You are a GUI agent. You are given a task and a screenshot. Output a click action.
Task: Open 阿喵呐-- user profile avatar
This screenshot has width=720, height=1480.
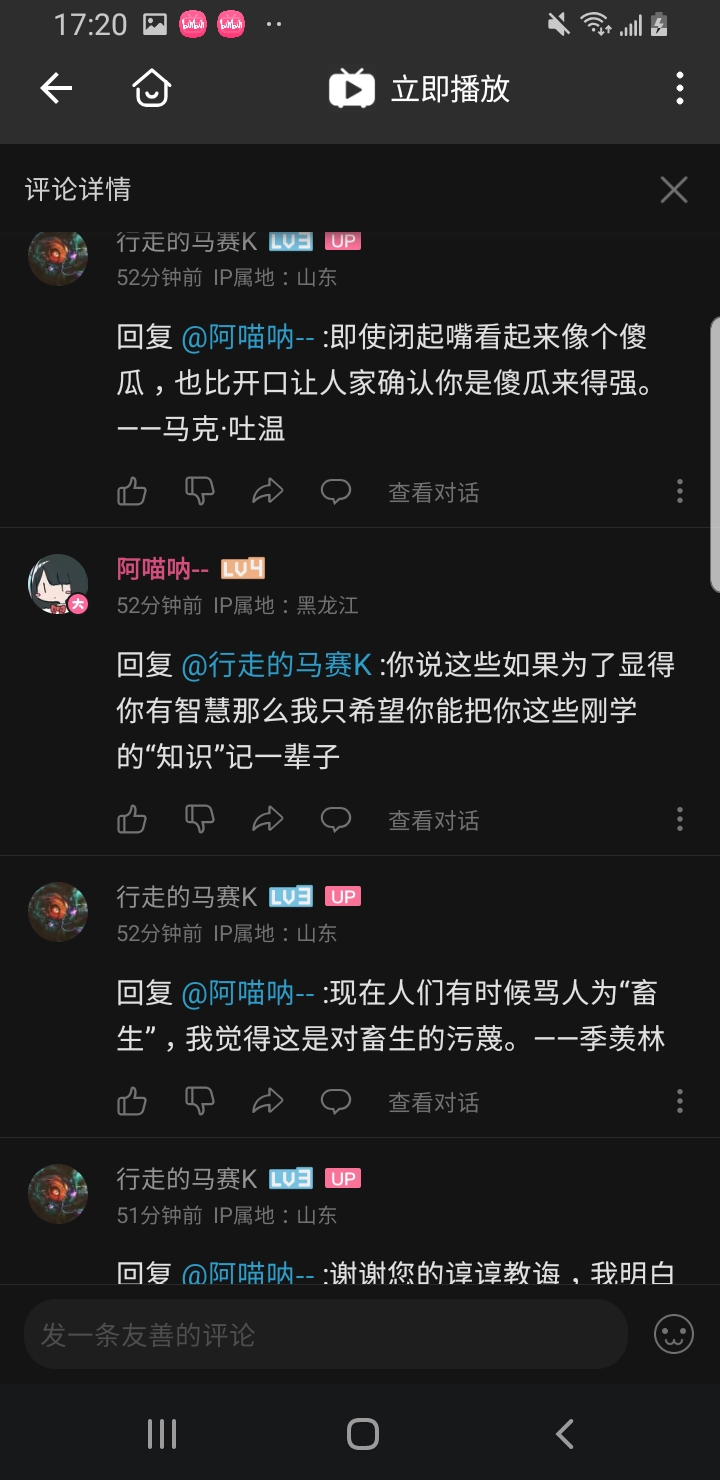point(58,584)
